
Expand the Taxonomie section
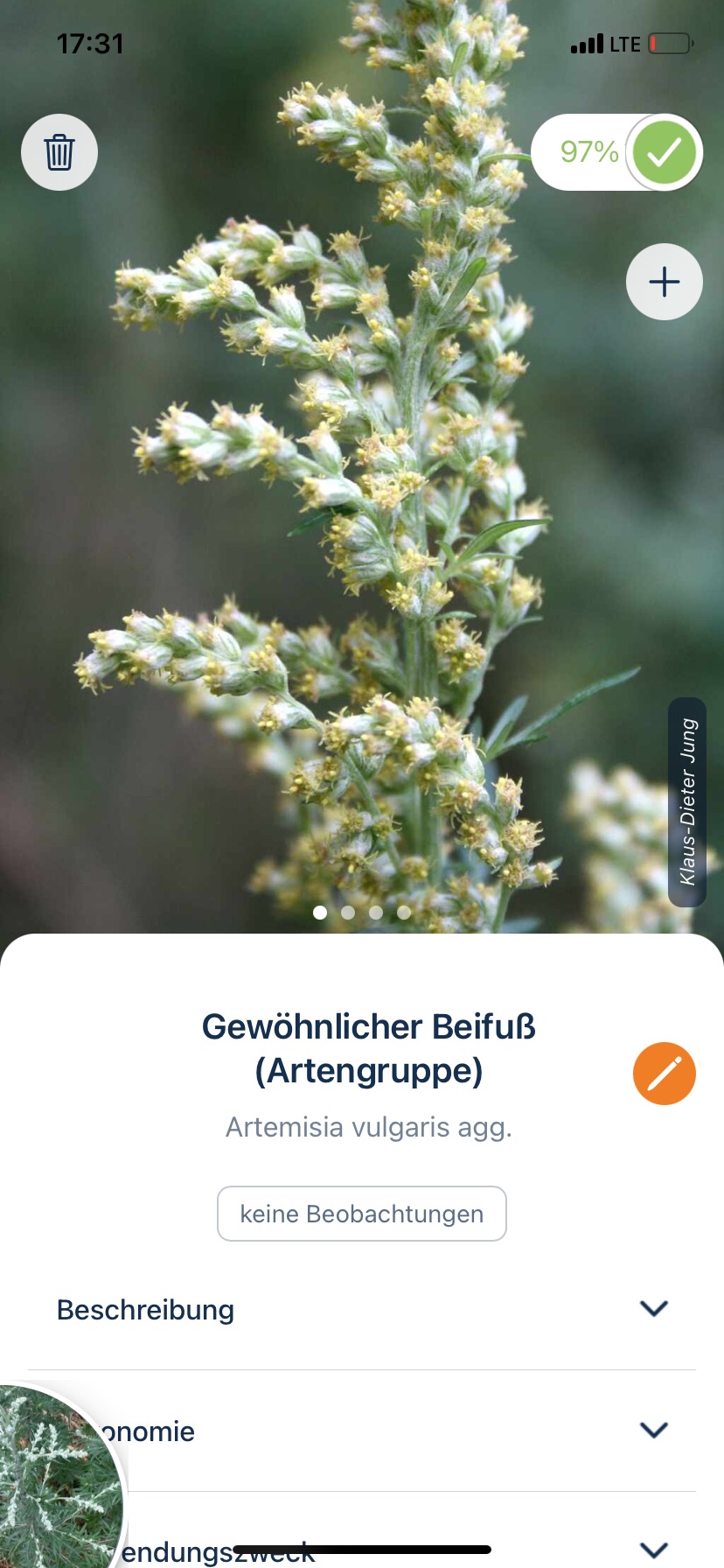[653, 1431]
